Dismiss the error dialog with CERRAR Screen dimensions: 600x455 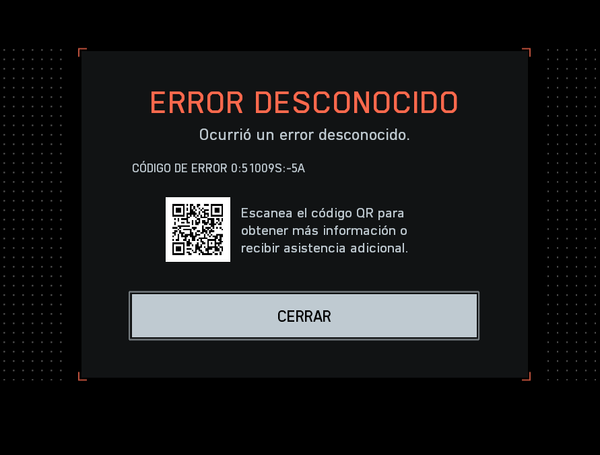point(304,316)
